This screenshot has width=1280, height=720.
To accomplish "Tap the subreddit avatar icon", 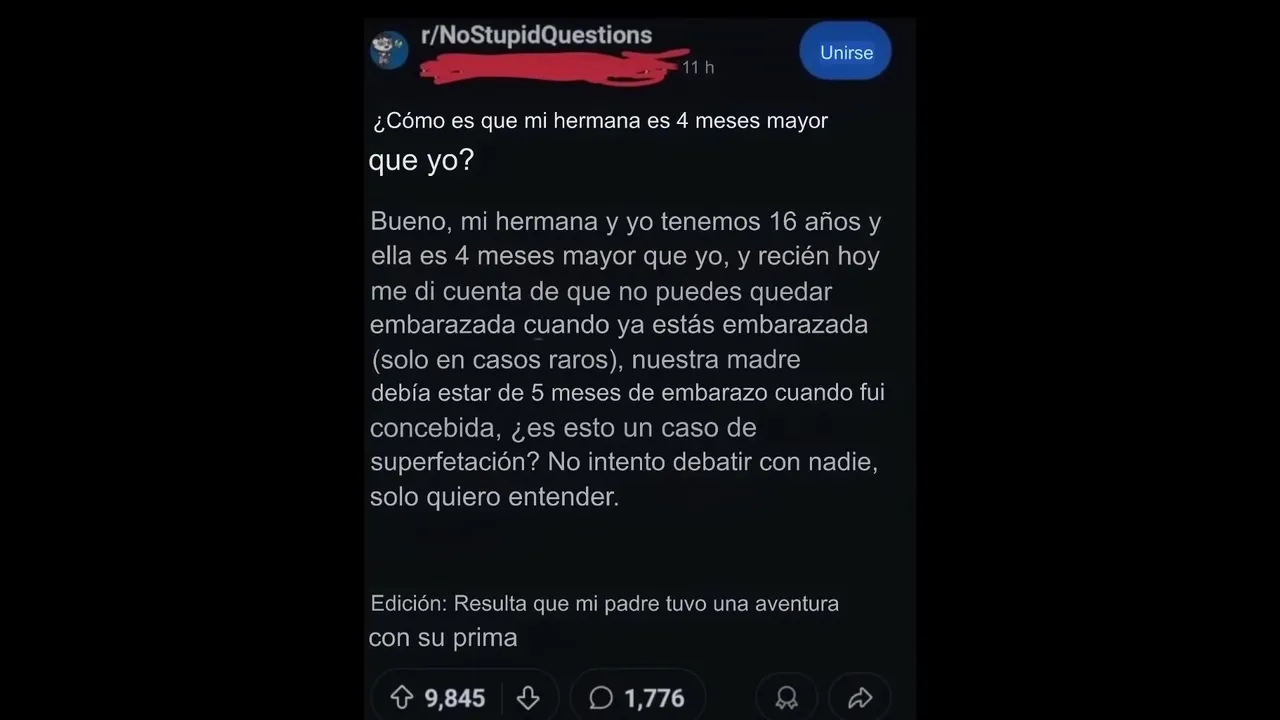I will (x=389, y=50).
